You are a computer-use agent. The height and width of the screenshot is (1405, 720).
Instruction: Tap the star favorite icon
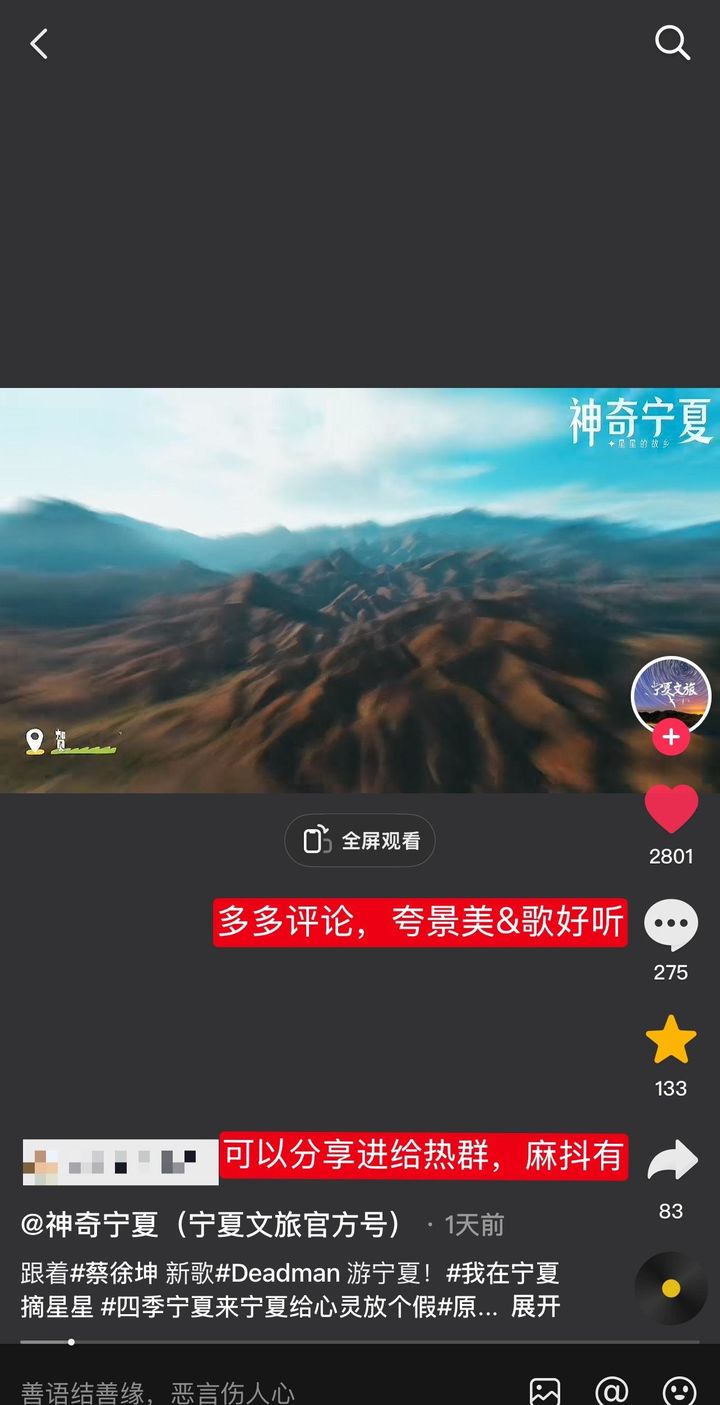(670, 1040)
